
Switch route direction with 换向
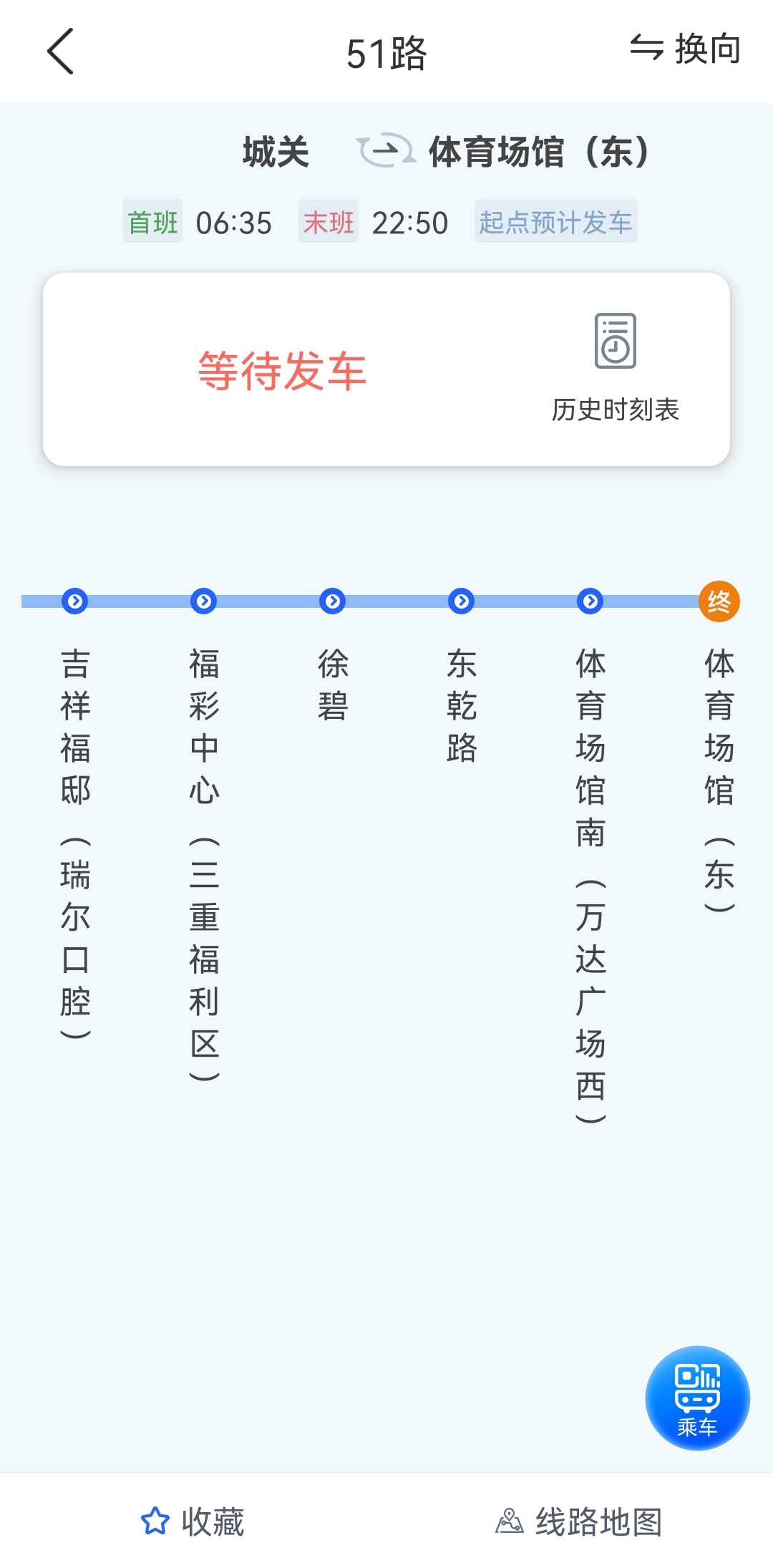[685, 49]
